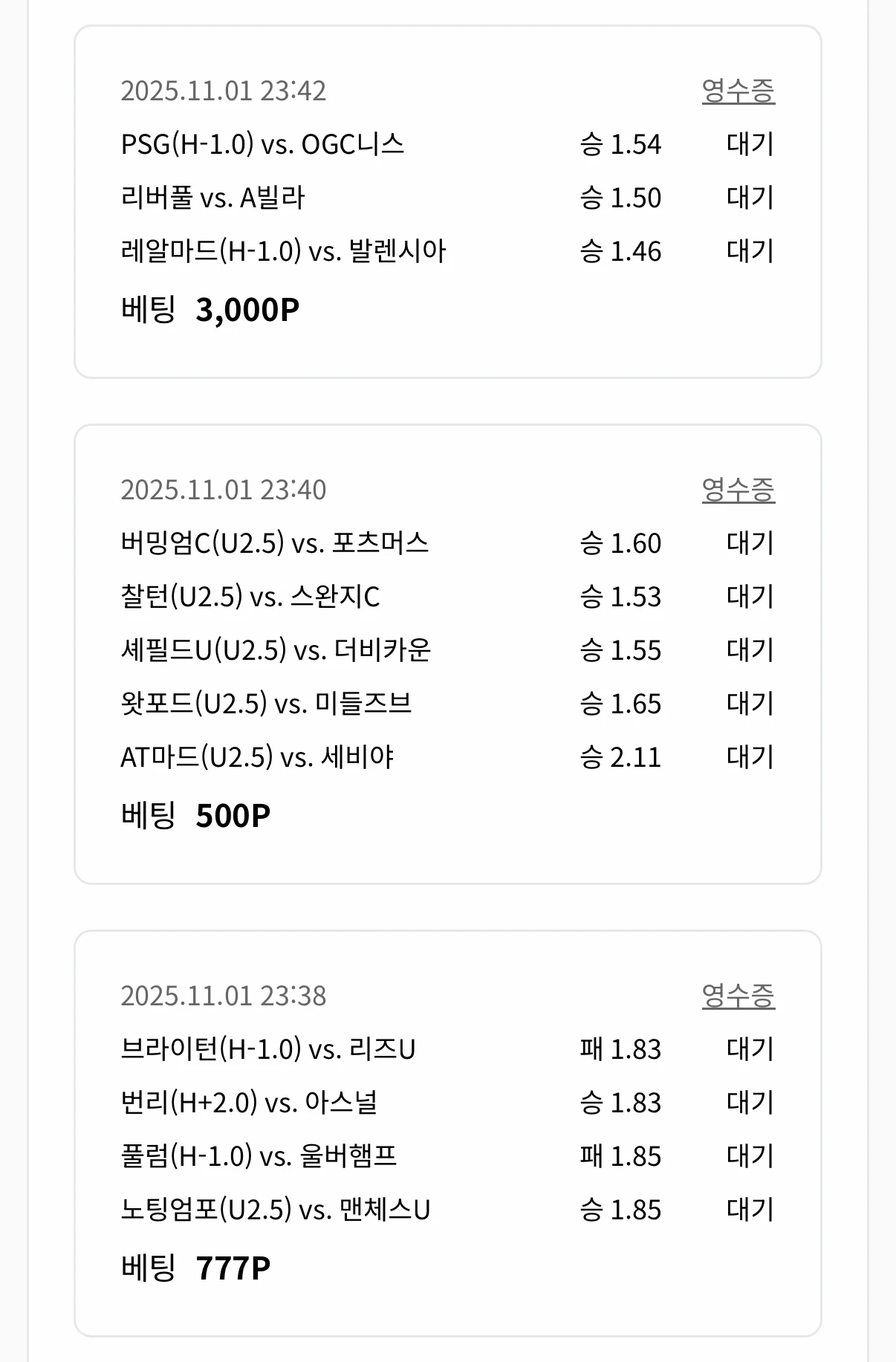The width and height of the screenshot is (896, 1362).
Task: View the 영수증 receipt for the 777P bet
Action: click(739, 996)
